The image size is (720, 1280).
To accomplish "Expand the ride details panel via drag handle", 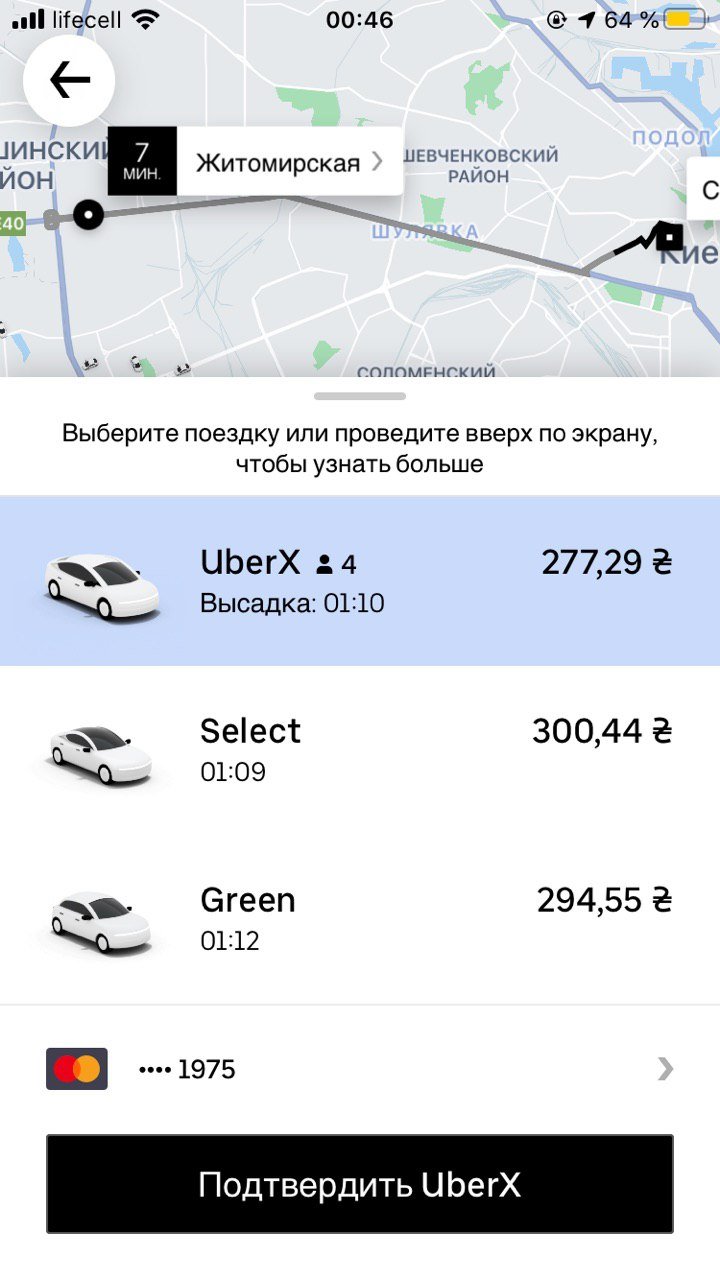I will point(360,394).
